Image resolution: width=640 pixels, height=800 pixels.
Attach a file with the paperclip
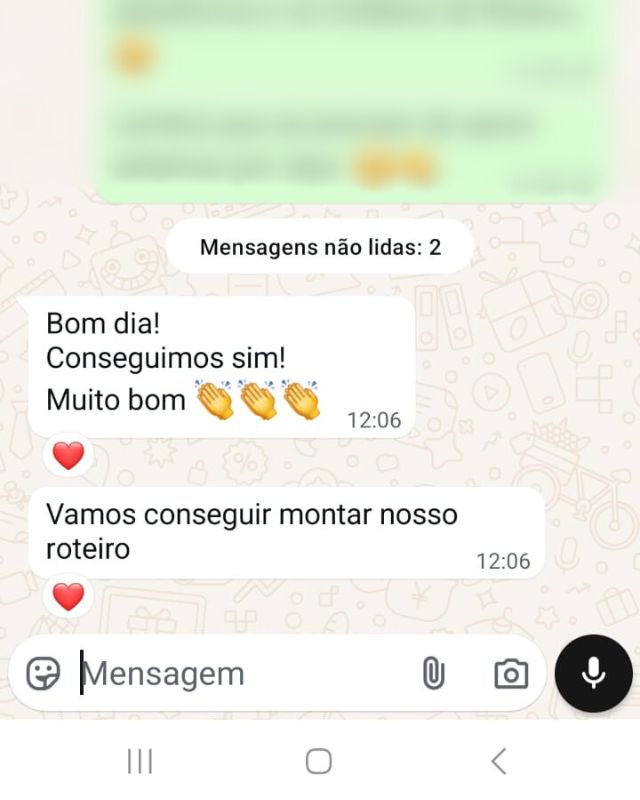[432, 674]
